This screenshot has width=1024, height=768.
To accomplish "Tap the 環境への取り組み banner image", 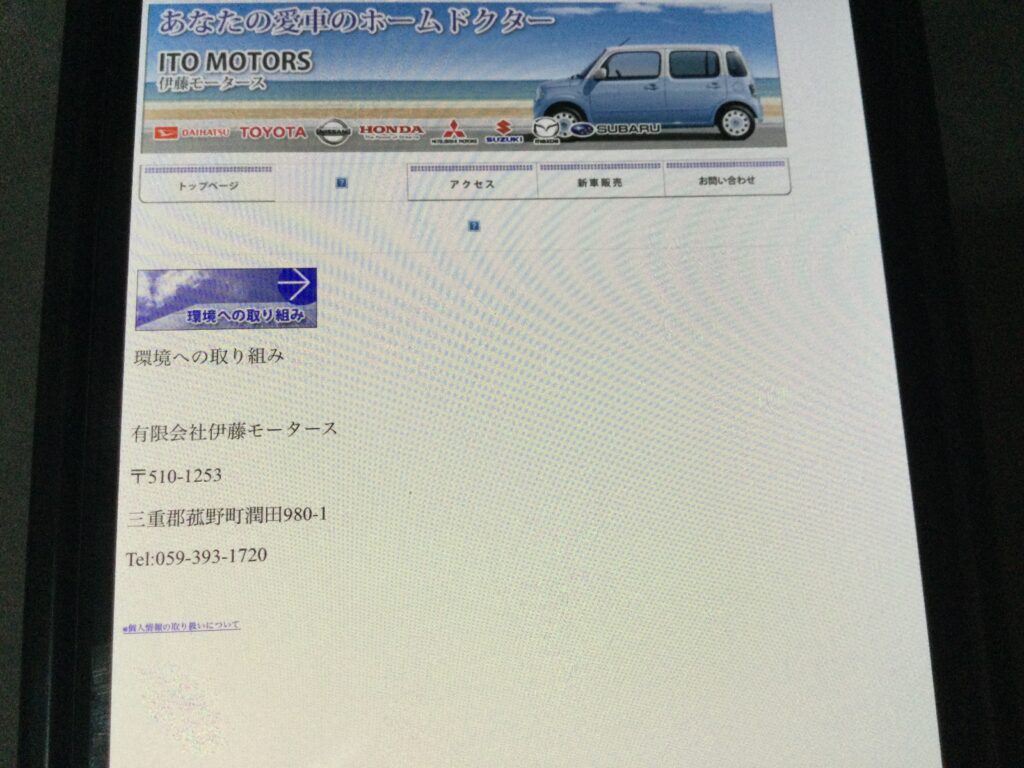I will point(227,298).
